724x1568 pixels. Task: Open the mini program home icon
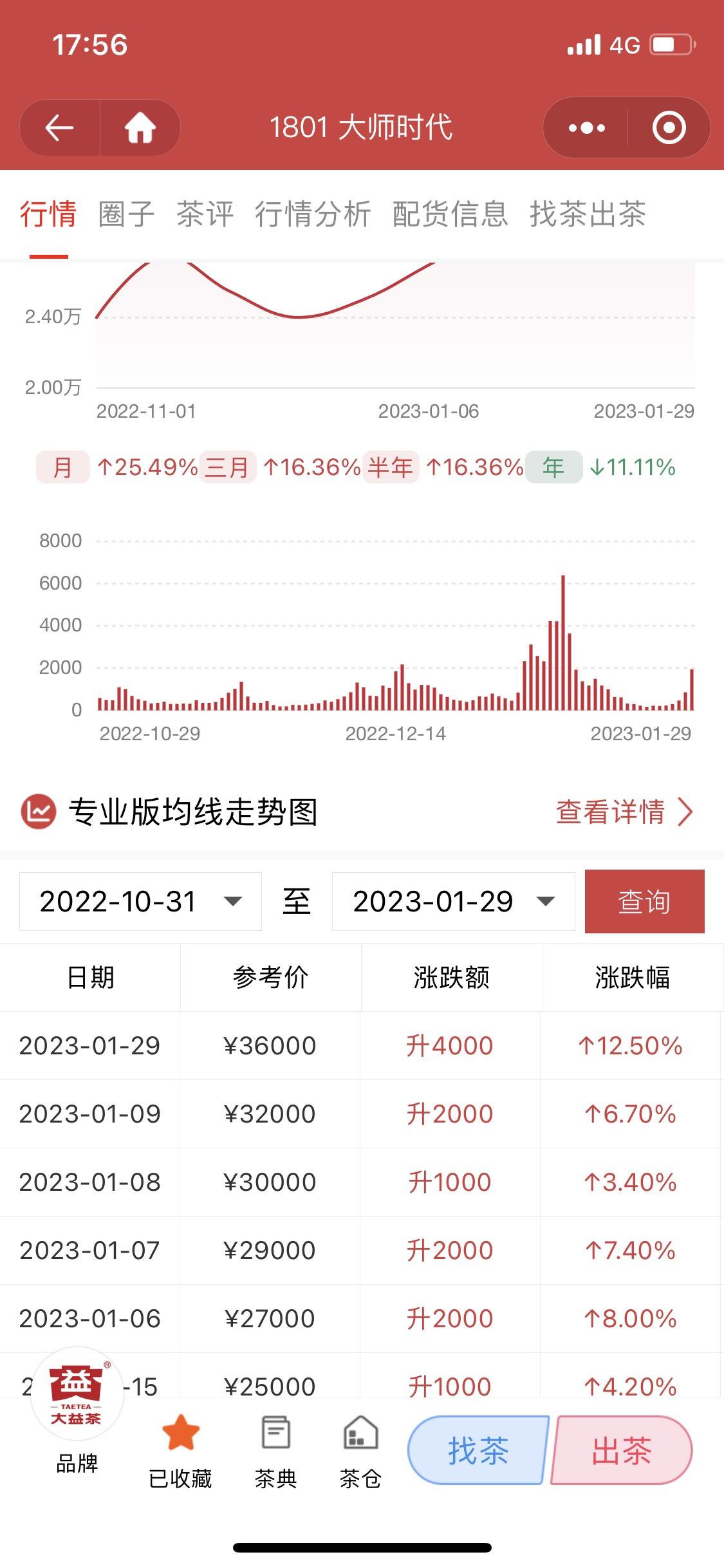(140, 127)
